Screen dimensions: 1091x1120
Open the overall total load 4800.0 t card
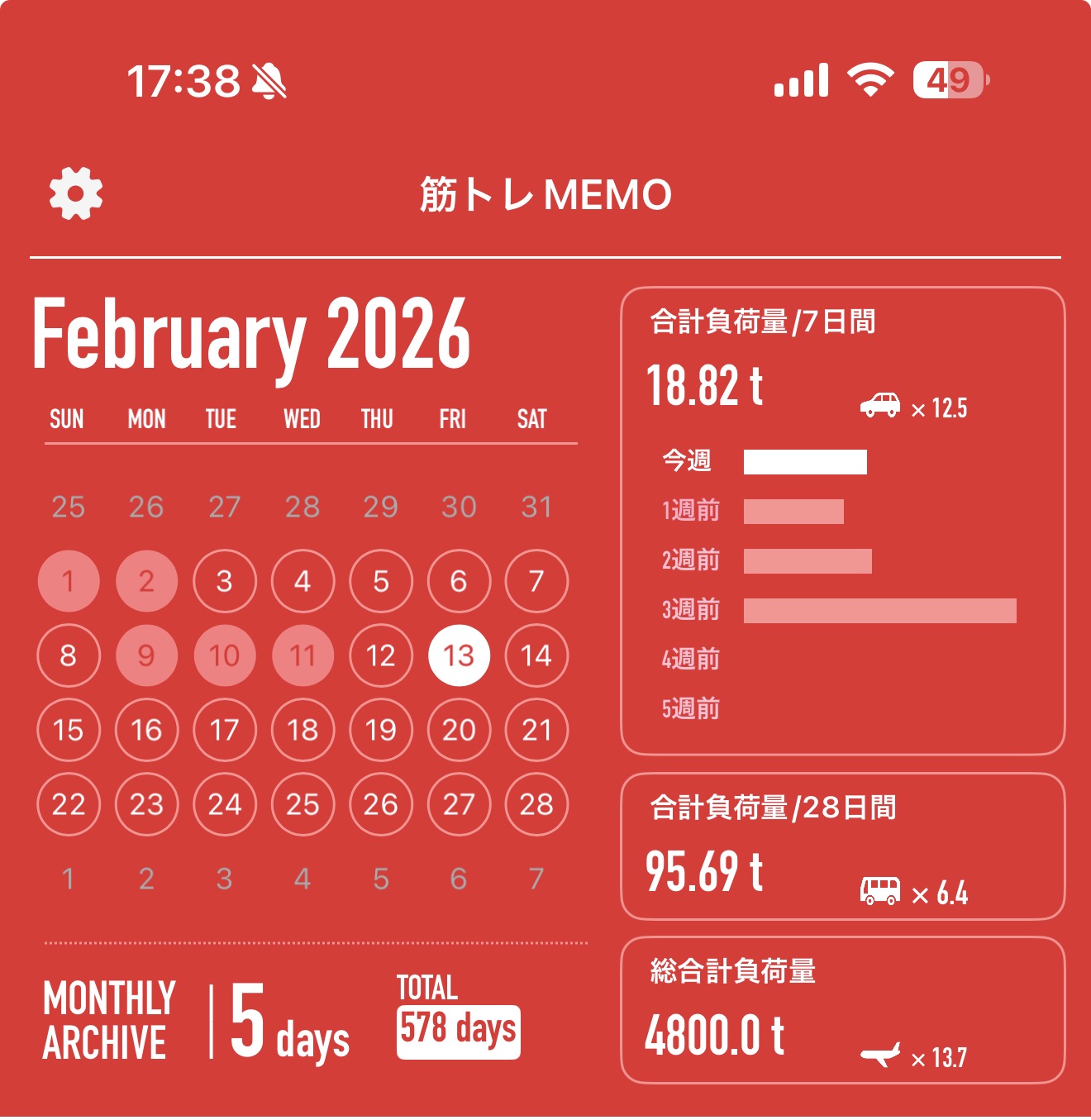[842, 1010]
